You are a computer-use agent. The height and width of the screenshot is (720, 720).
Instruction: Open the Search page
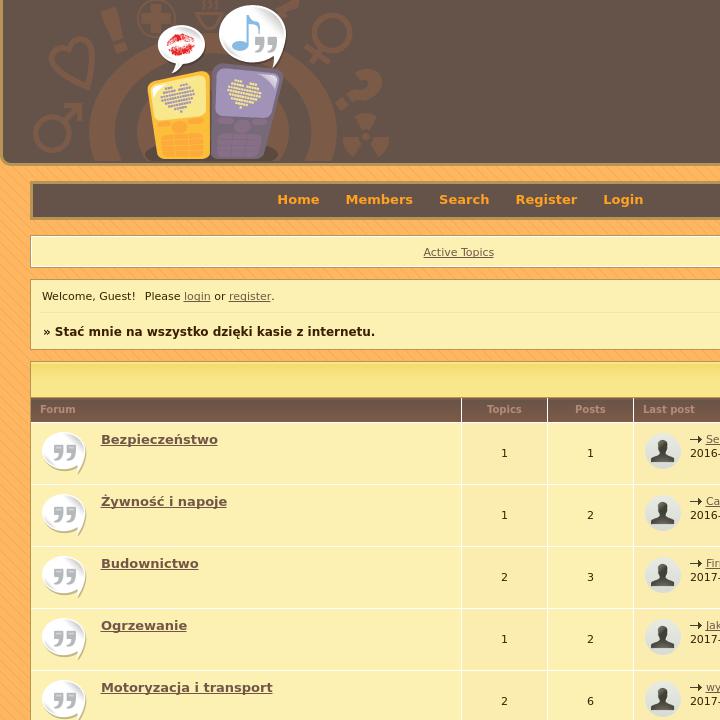point(464,200)
